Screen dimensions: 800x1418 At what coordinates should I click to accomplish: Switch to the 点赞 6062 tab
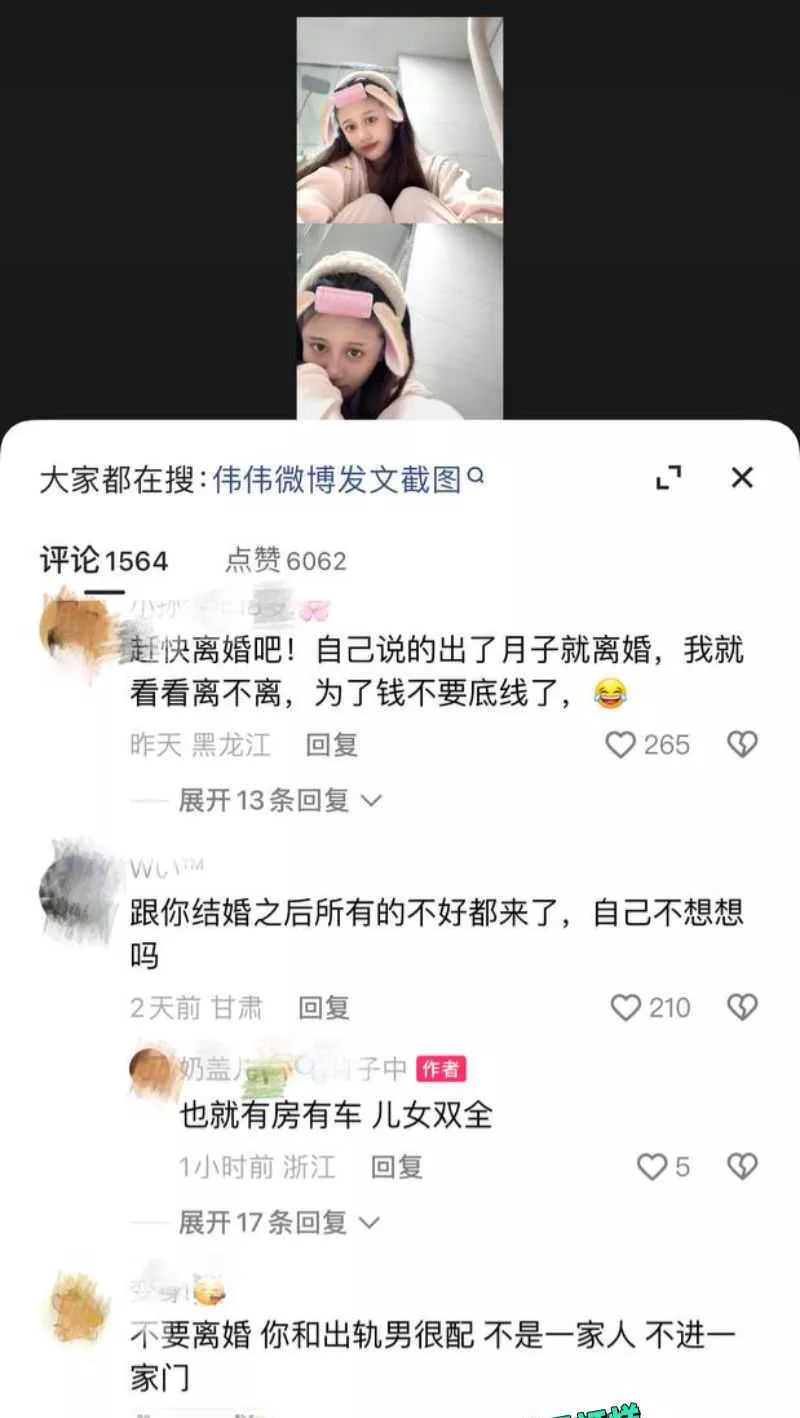pyautogui.click(x=285, y=561)
